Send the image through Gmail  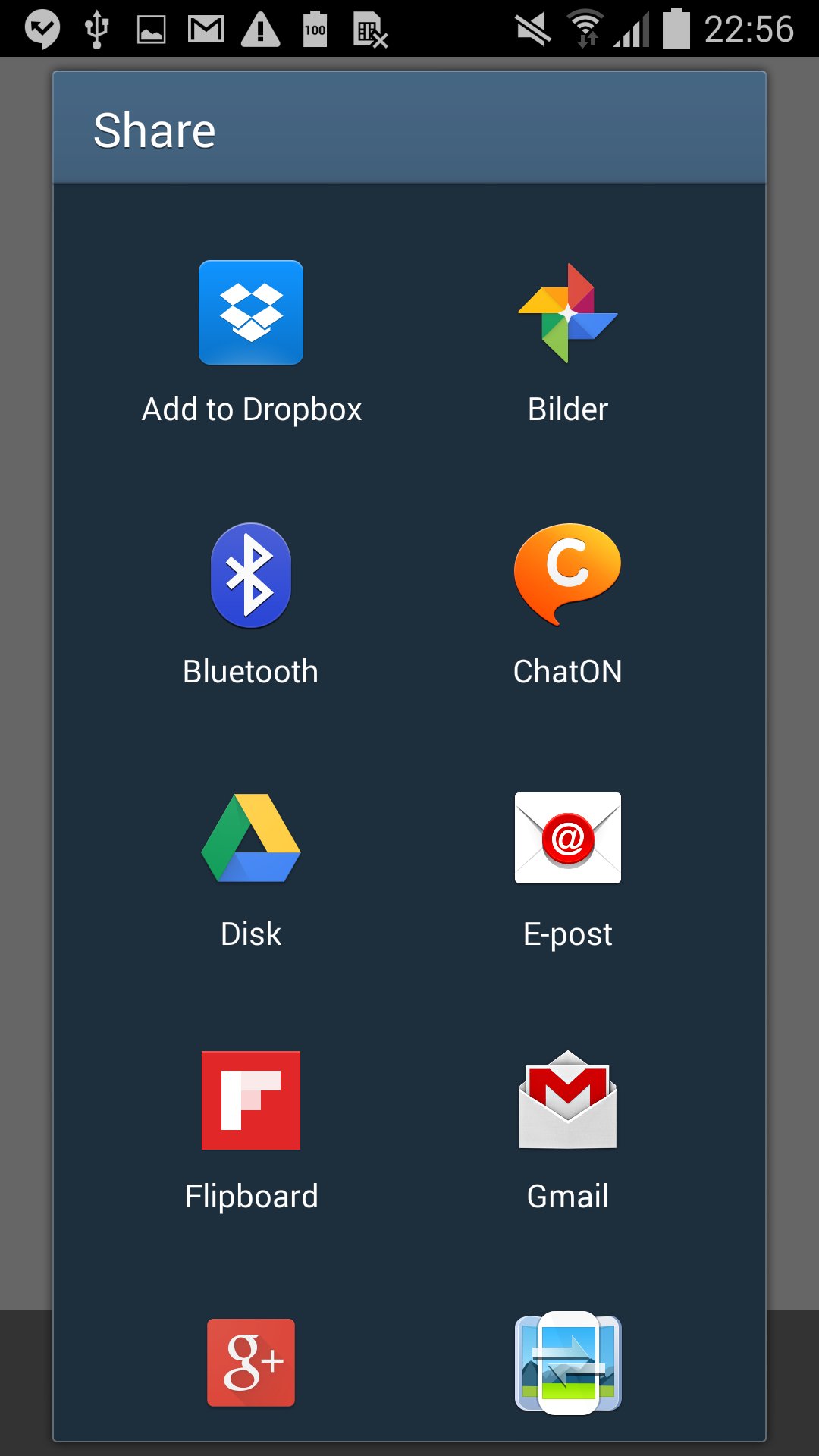[568, 1130]
